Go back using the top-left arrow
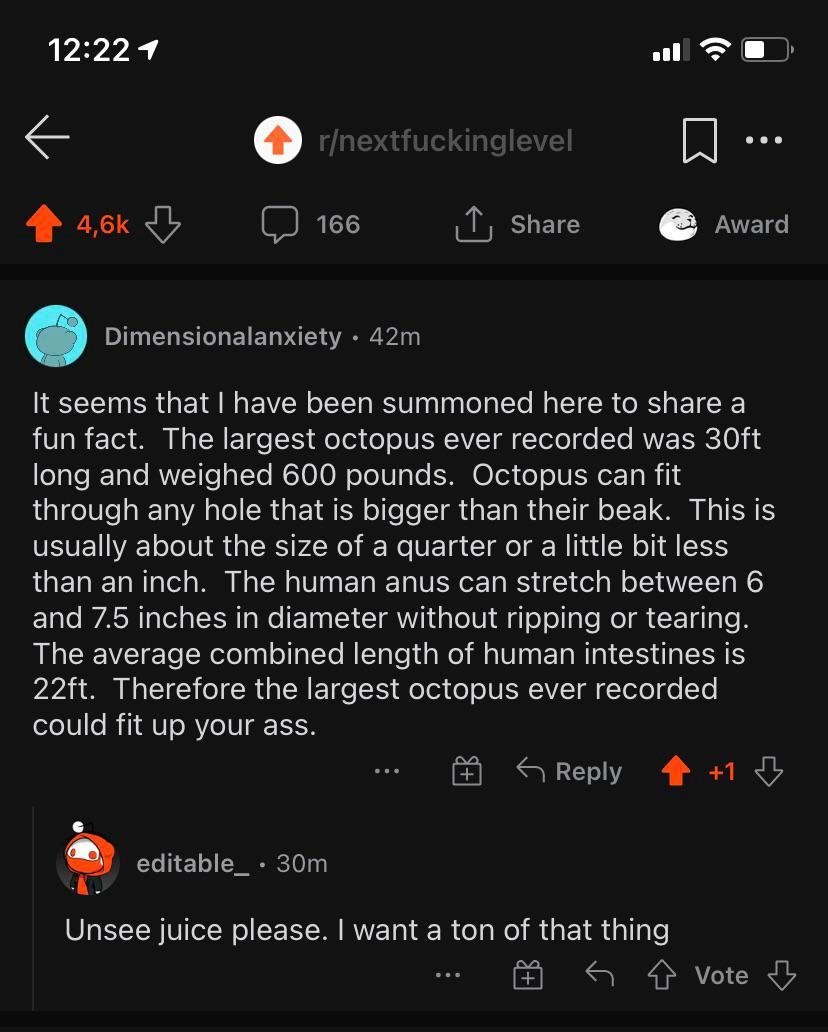828x1032 pixels. pyautogui.click(x=47, y=139)
